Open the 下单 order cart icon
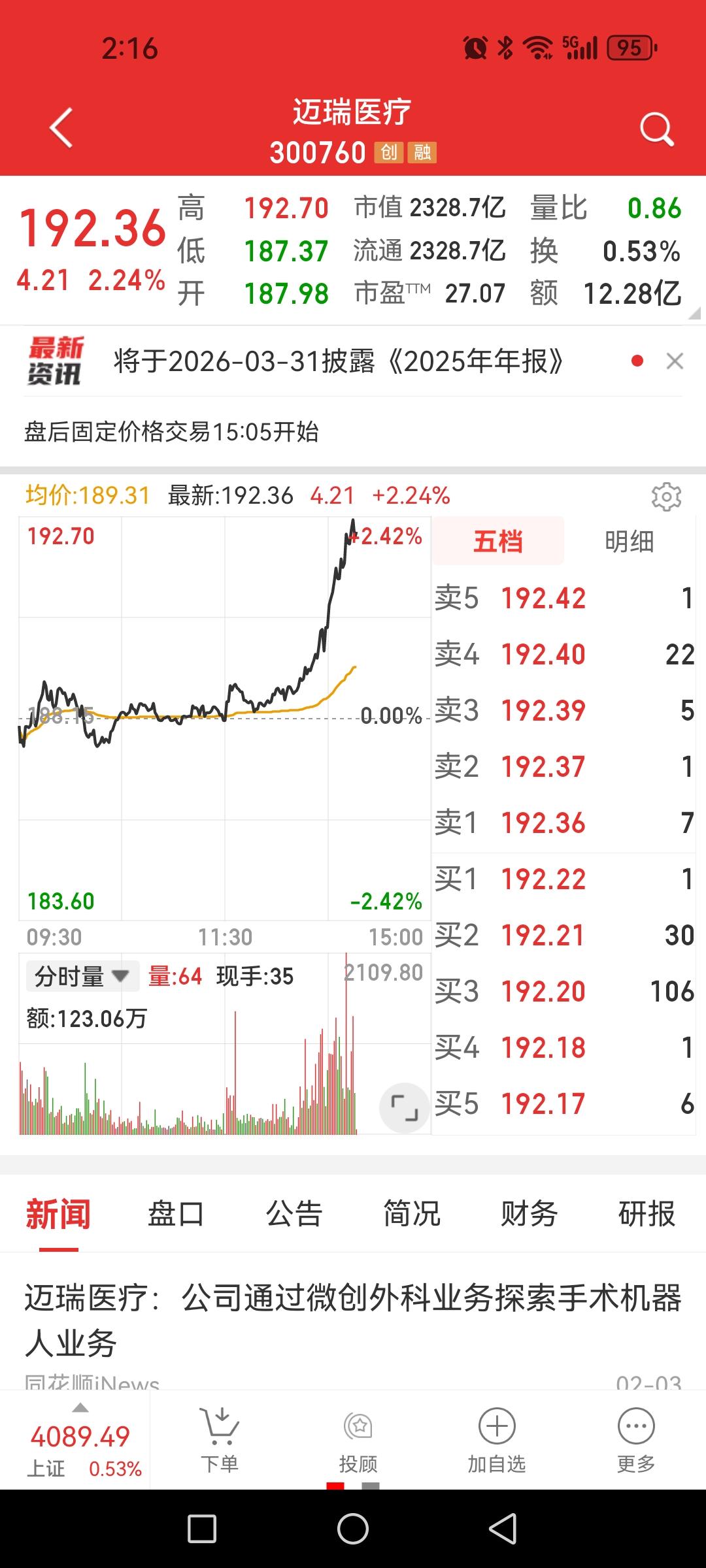The height and width of the screenshot is (1568, 706). (x=220, y=1426)
